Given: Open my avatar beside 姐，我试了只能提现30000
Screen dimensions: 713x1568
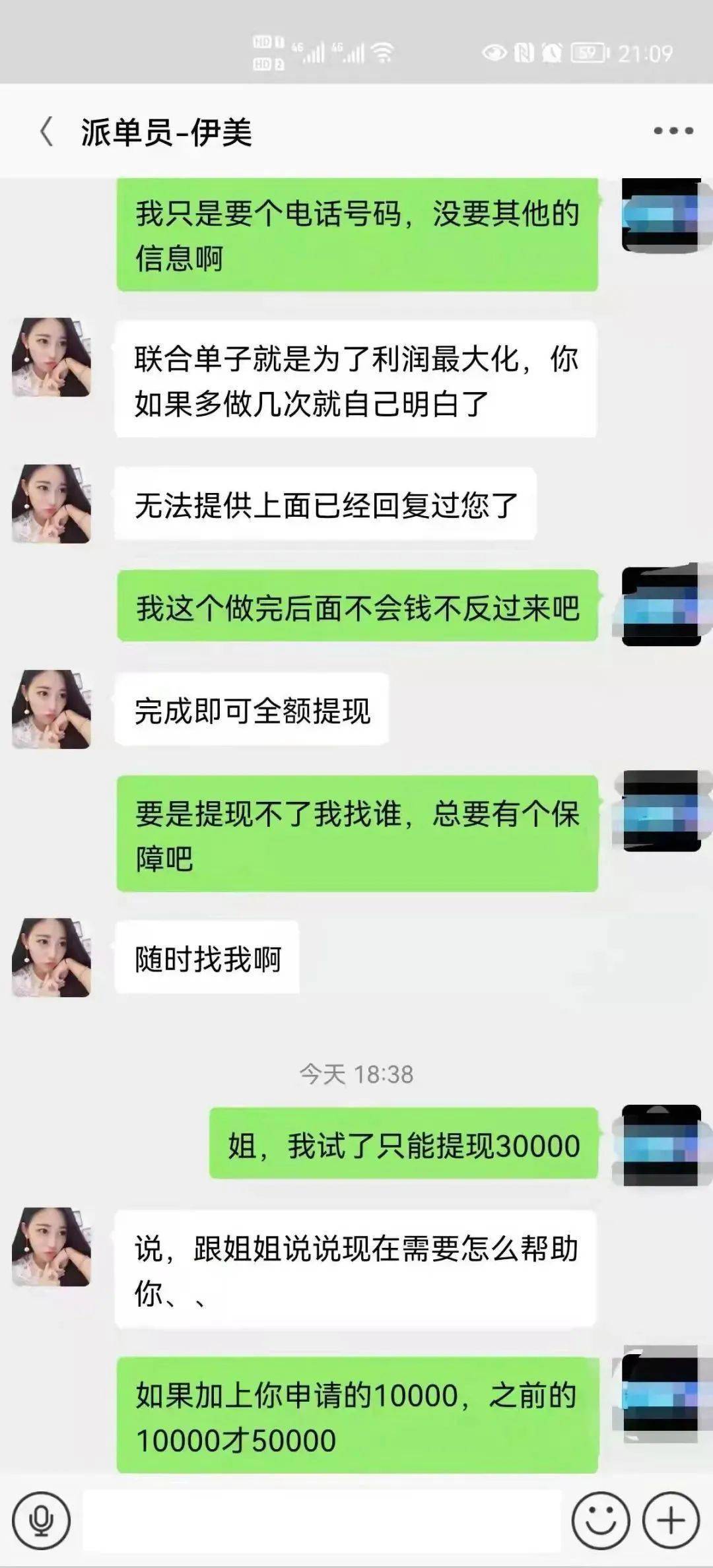Looking at the screenshot, I should (660, 1145).
